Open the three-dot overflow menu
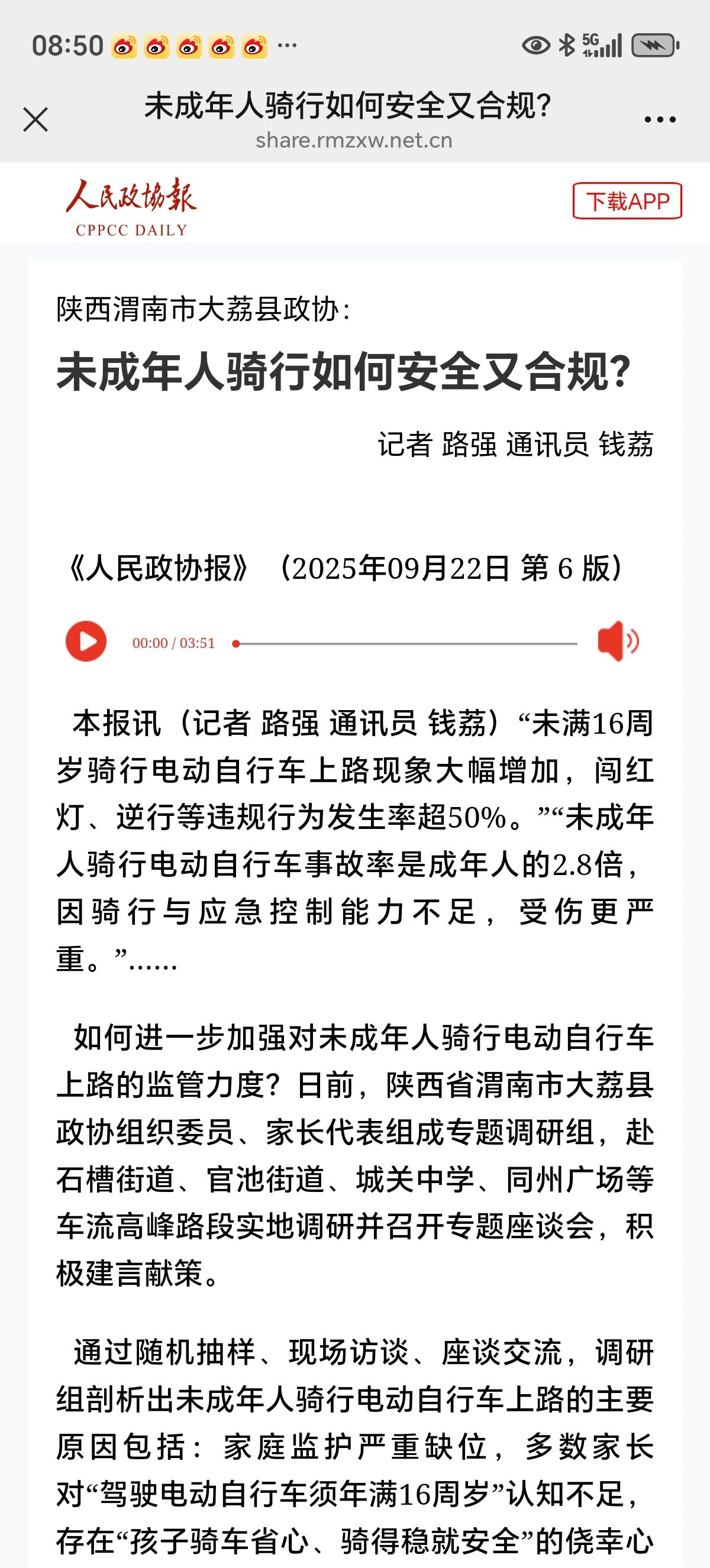This screenshot has width=710, height=1568. (x=660, y=119)
